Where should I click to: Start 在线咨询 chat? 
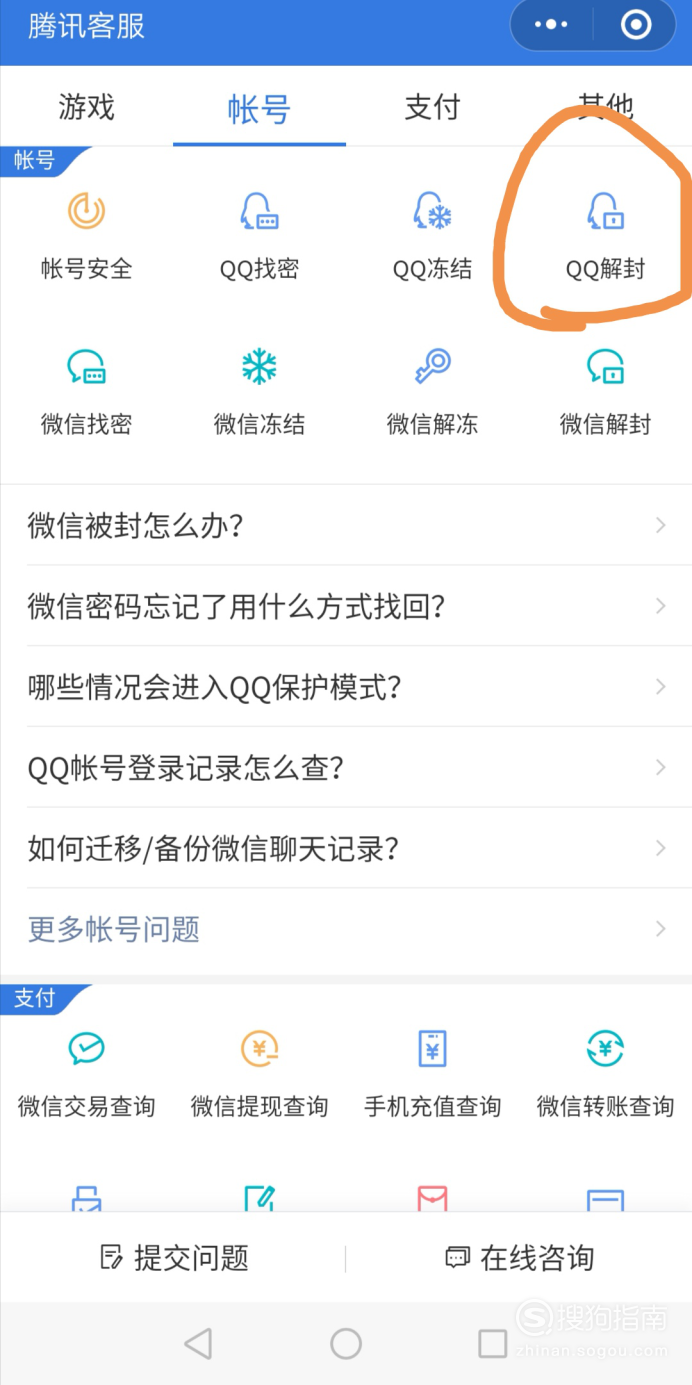tap(519, 1258)
